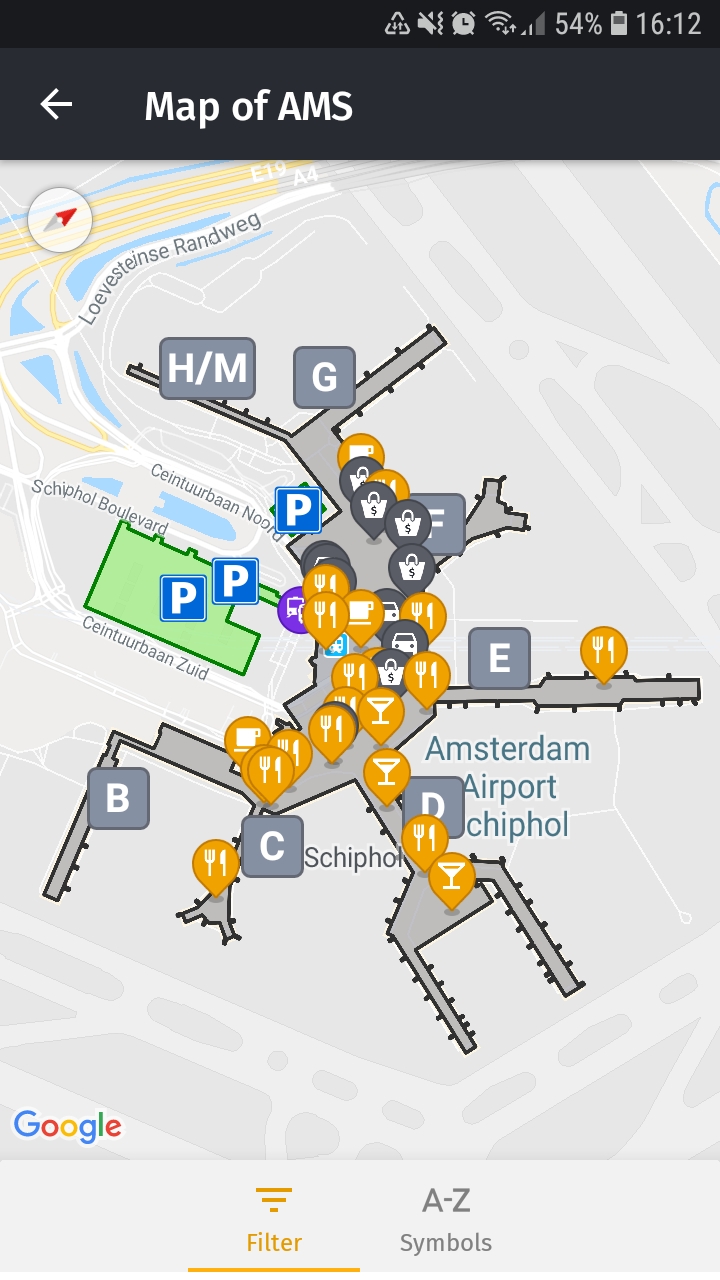The height and width of the screenshot is (1280, 720).
Task: Tap the pier C label on the map
Action: (271, 847)
